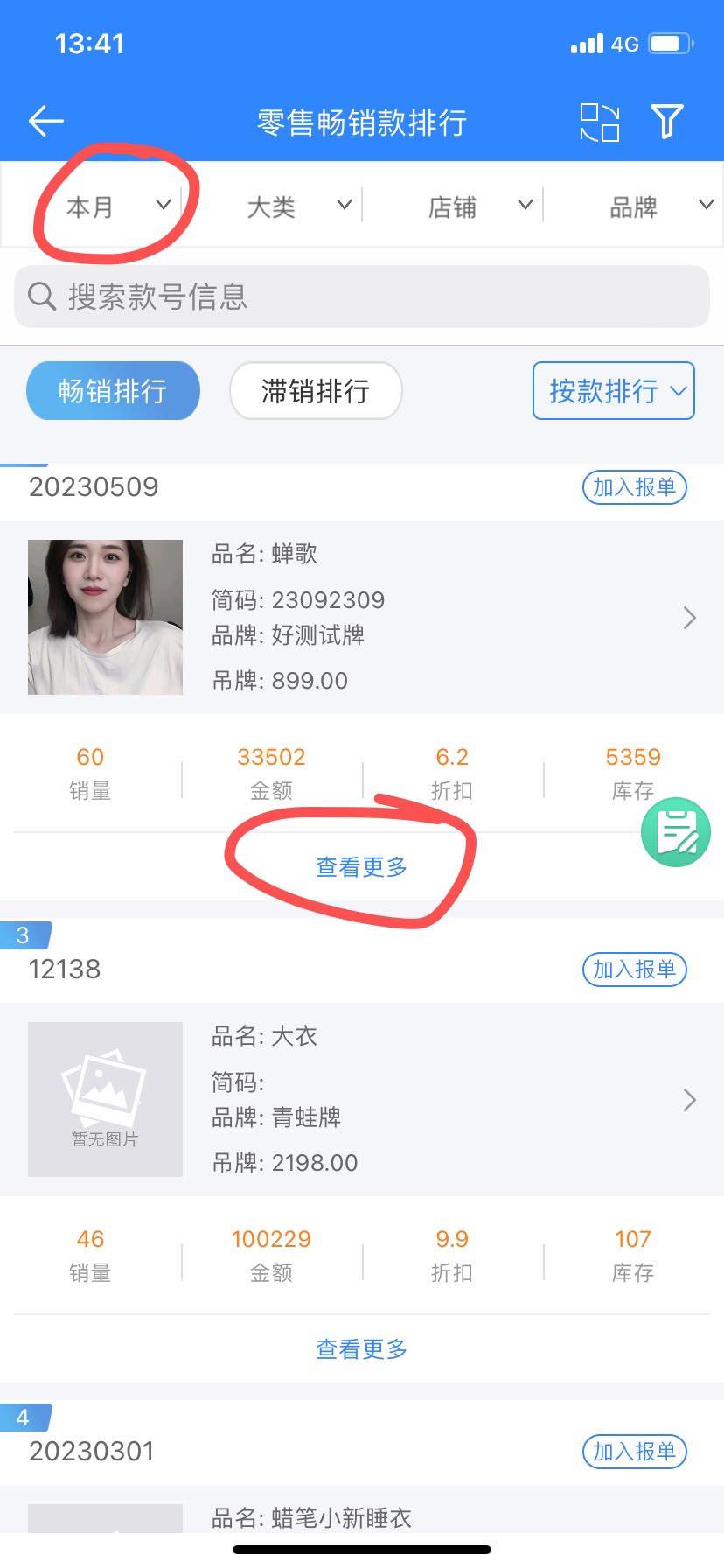Expand the 大类 category dropdown
The width and height of the screenshot is (724, 1568).
tap(297, 206)
